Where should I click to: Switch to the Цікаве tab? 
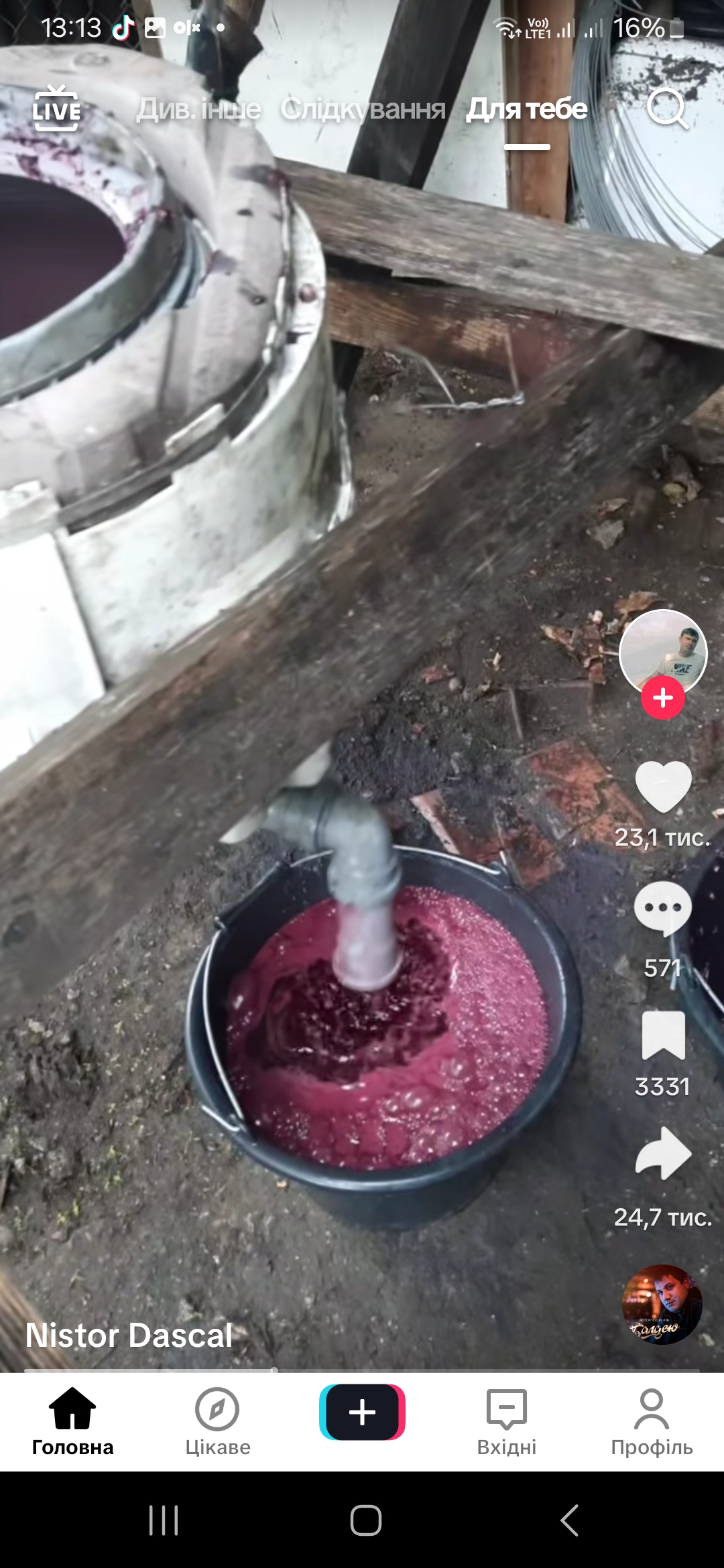point(217,1421)
